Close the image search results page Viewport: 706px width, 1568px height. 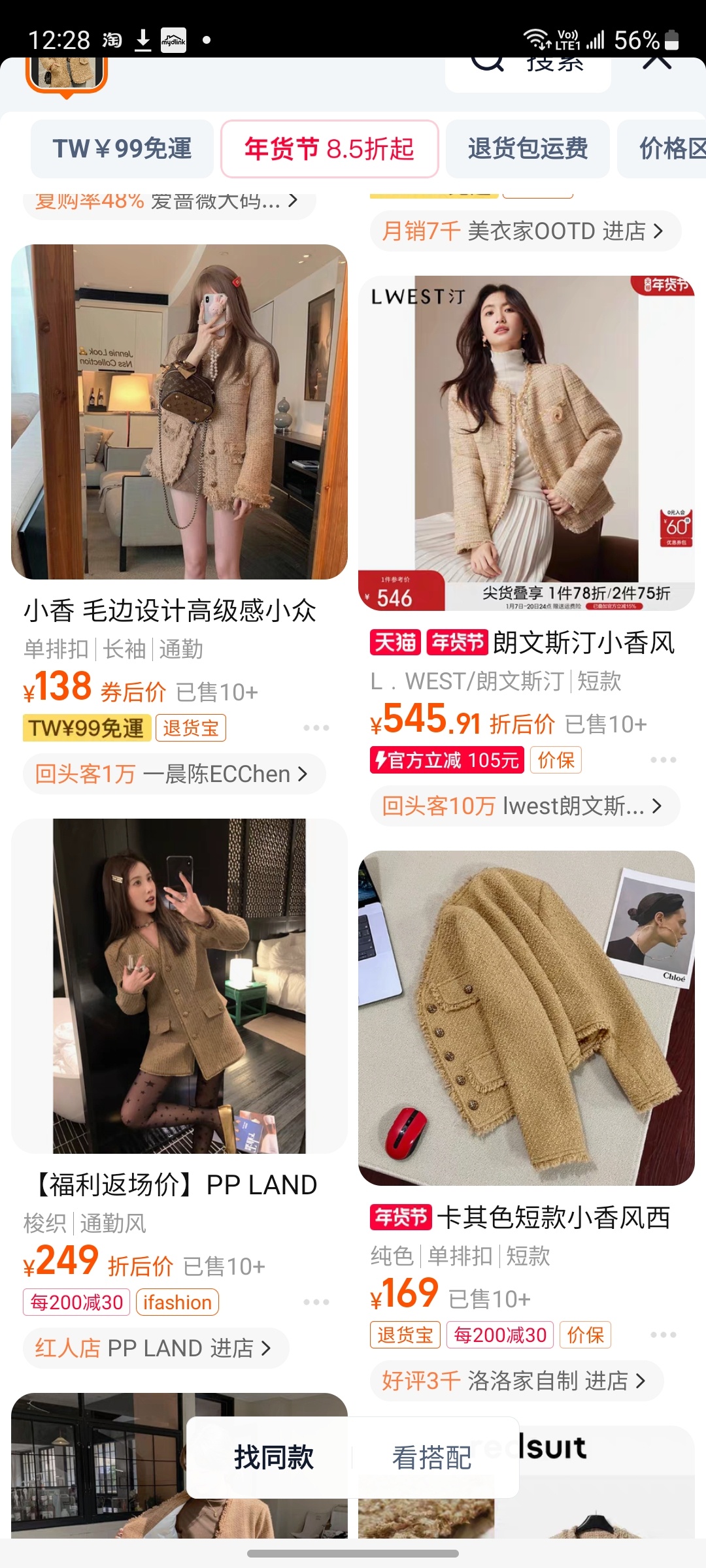(x=657, y=63)
